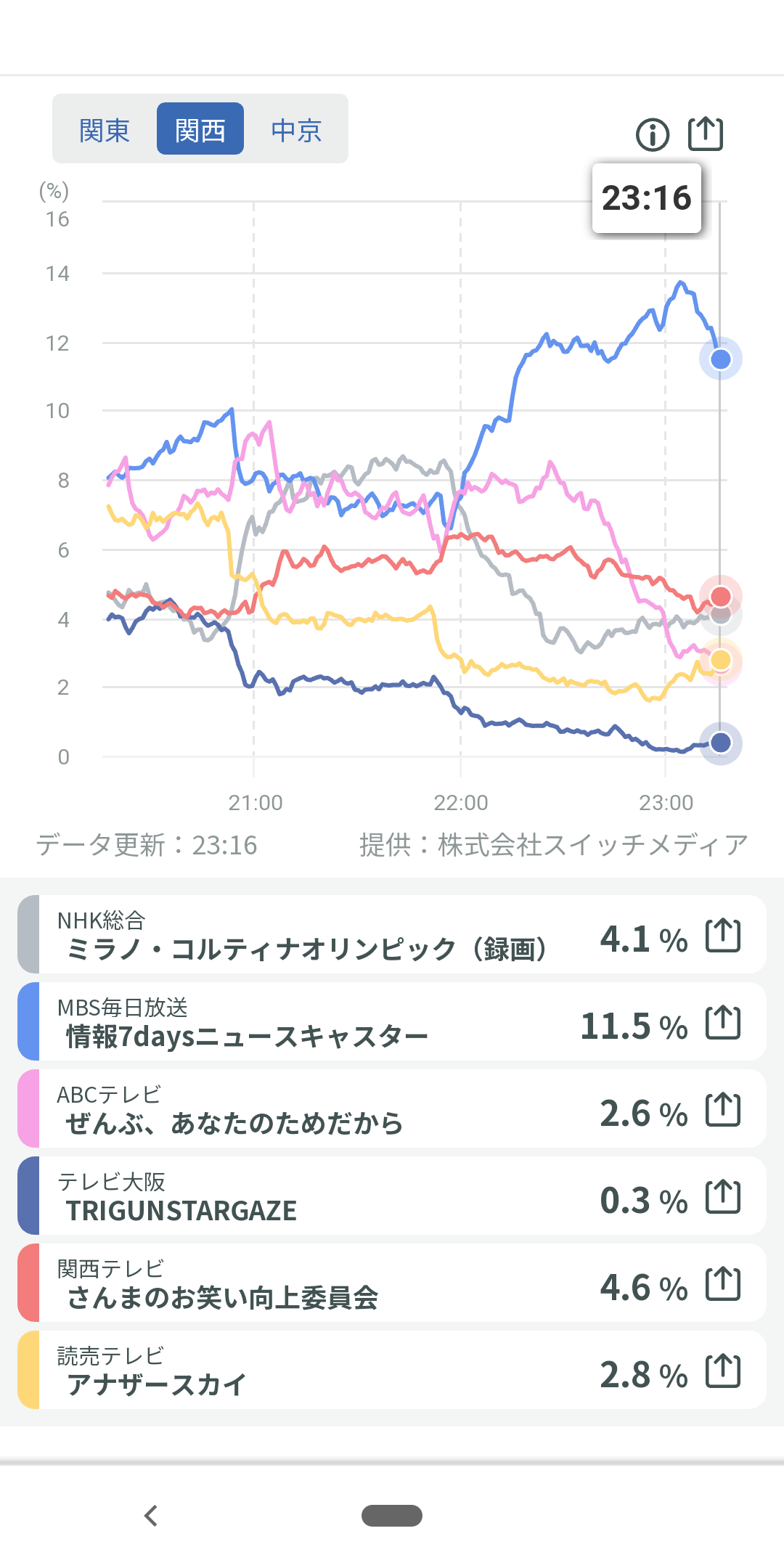The width and height of the screenshot is (784, 1568).
Task: Share the MBS毎日放送 program rating
Action: point(723,1023)
